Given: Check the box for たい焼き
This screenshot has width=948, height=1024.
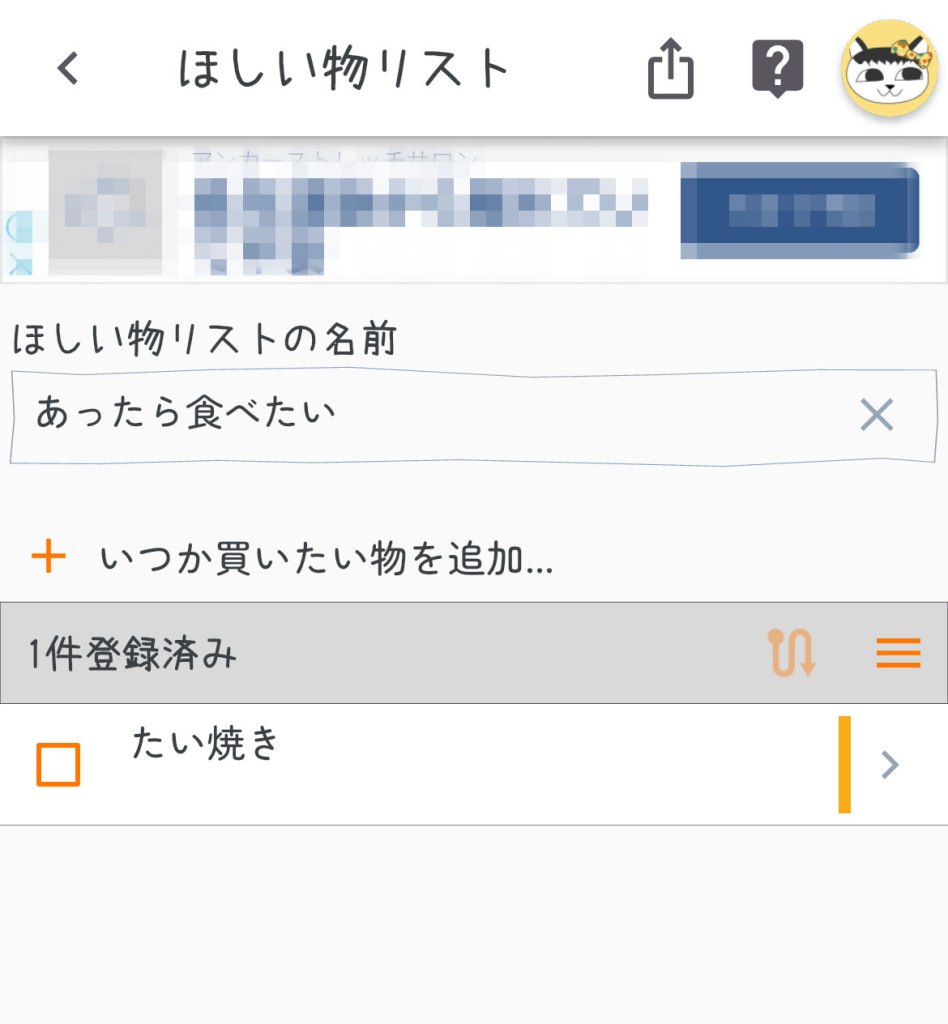Looking at the screenshot, I should point(58,765).
